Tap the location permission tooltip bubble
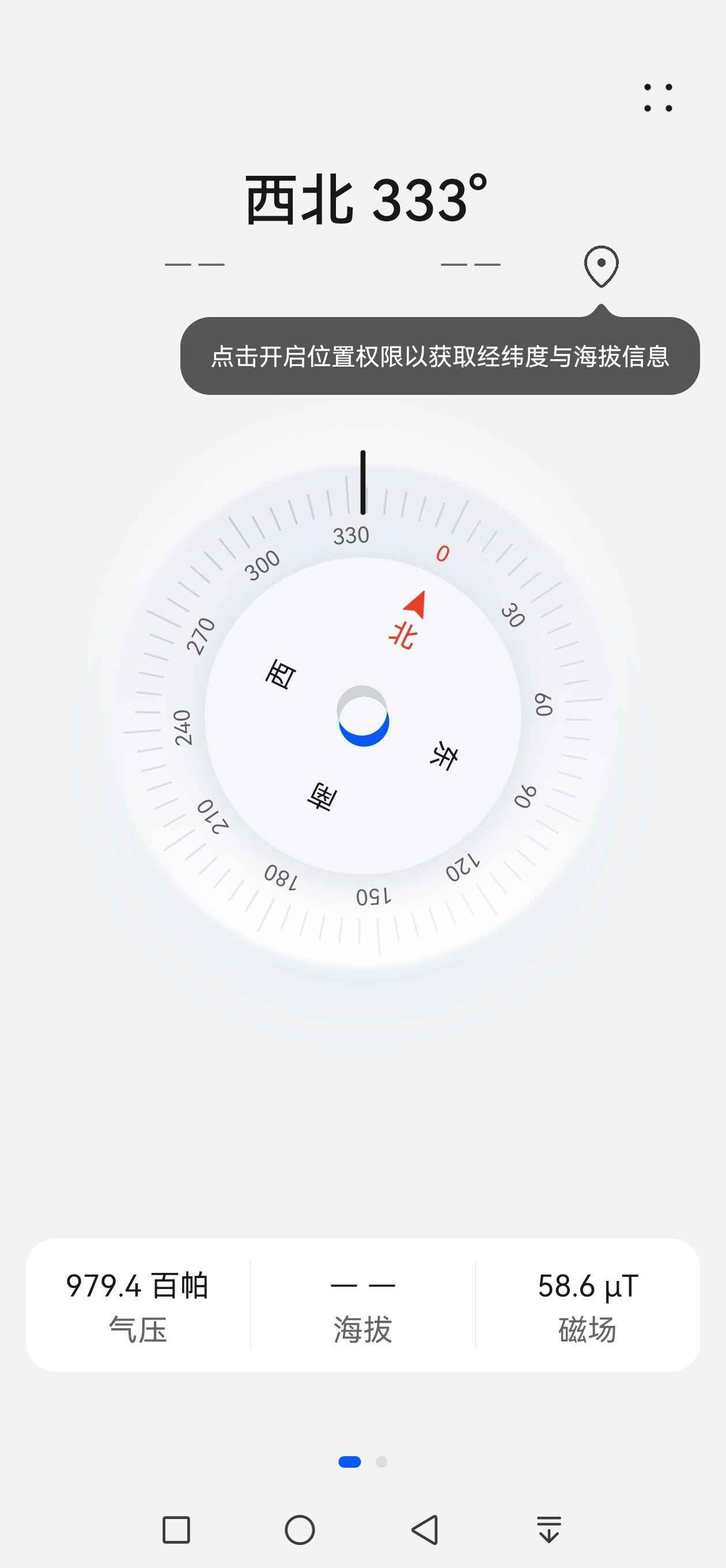726x1568 pixels. coord(440,356)
